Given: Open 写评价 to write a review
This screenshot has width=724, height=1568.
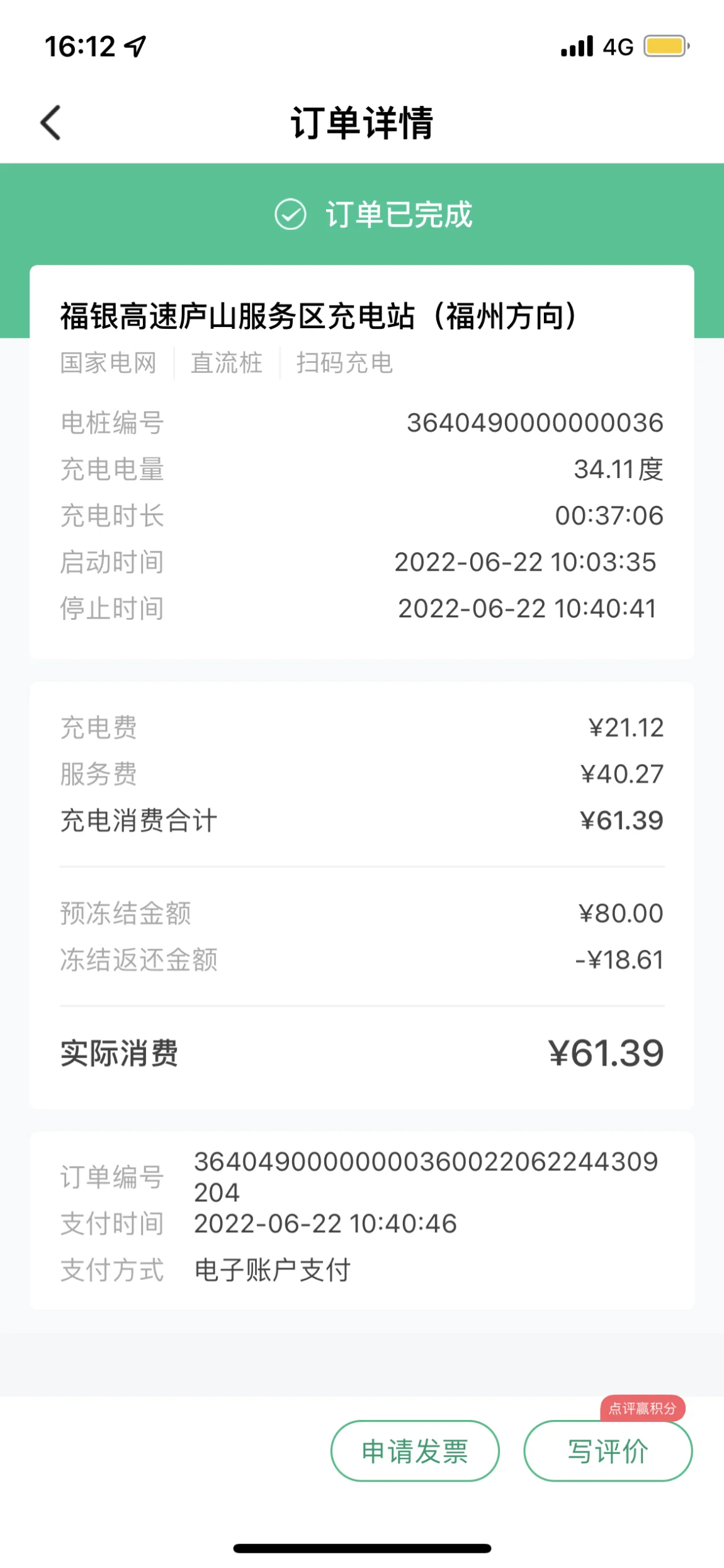Looking at the screenshot, I should point(608,1451).
